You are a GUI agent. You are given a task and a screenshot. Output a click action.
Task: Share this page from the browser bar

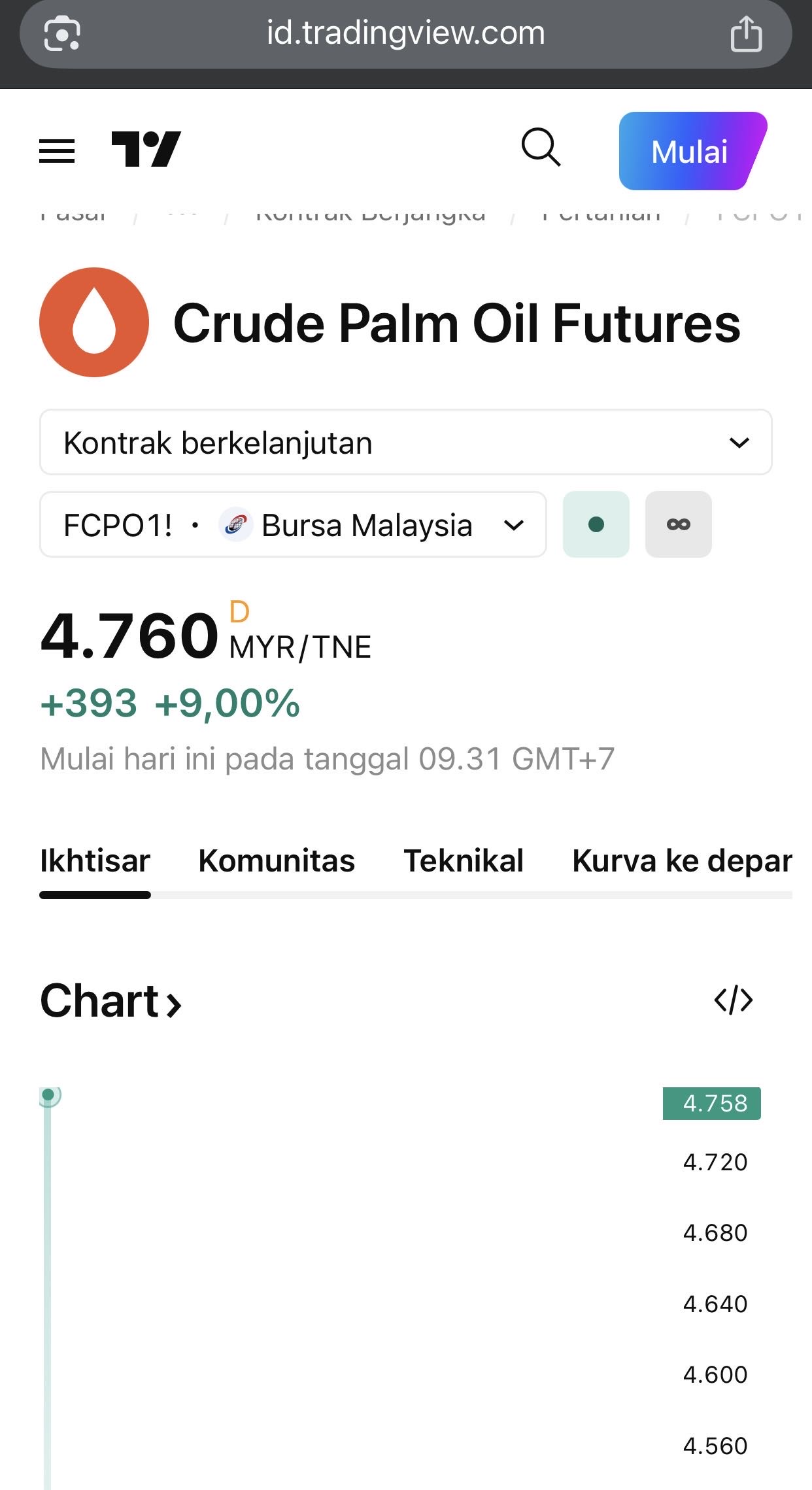tap(746, 33)
